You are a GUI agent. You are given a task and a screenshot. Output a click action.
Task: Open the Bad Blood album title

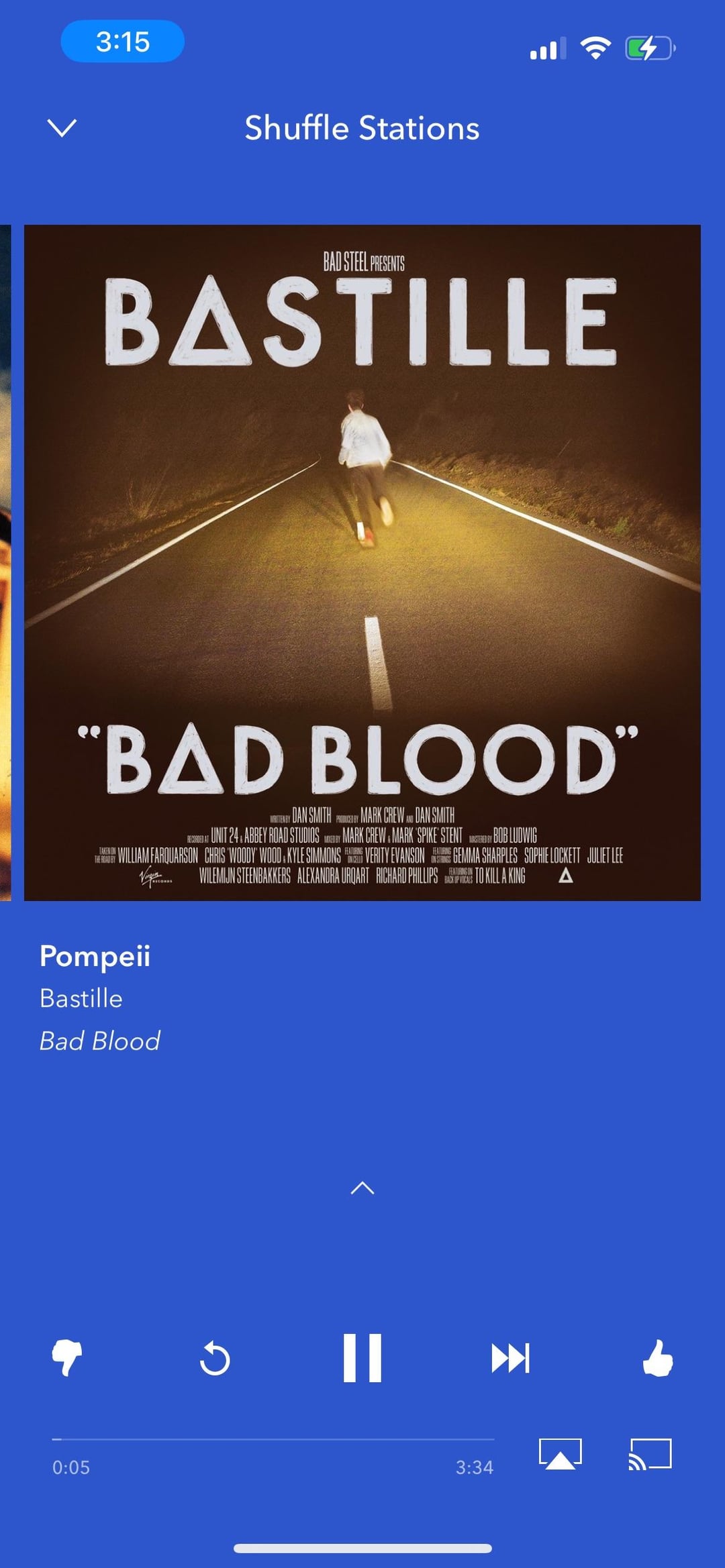100,1041
